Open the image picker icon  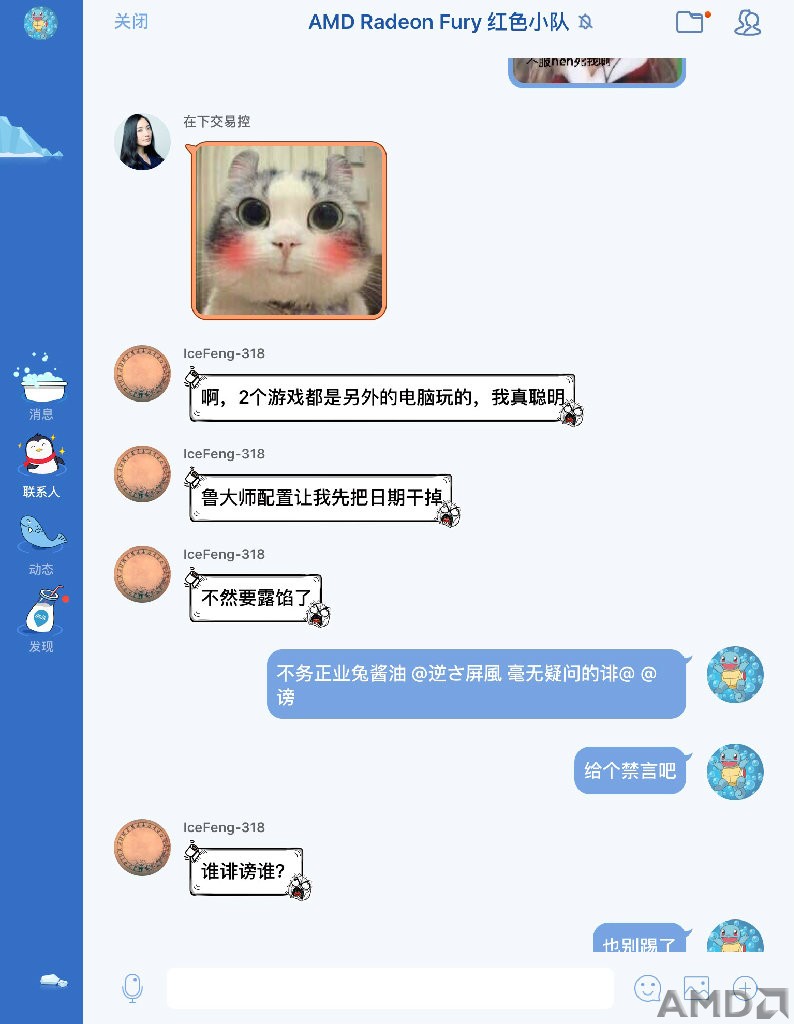point(696,988)
